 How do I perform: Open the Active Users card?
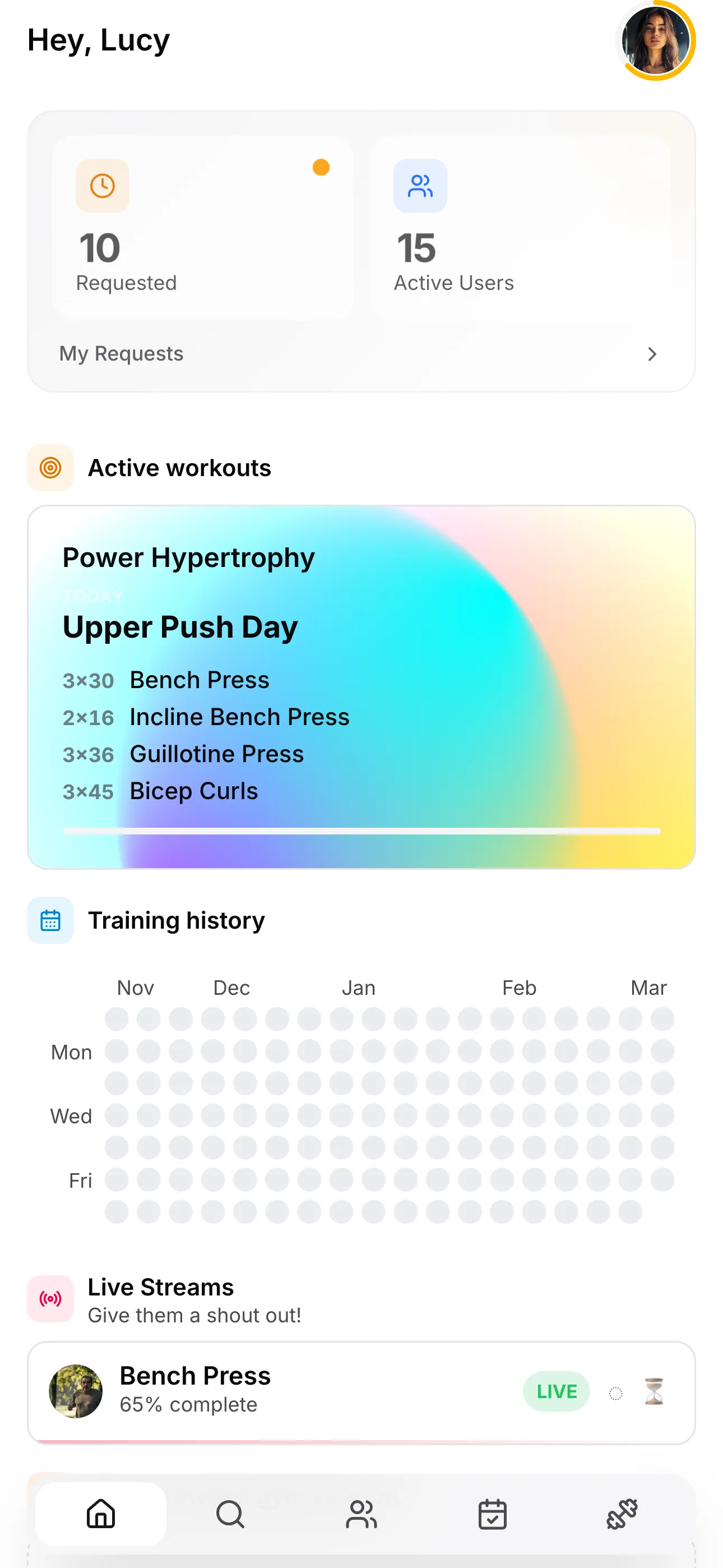coord(520,228)
